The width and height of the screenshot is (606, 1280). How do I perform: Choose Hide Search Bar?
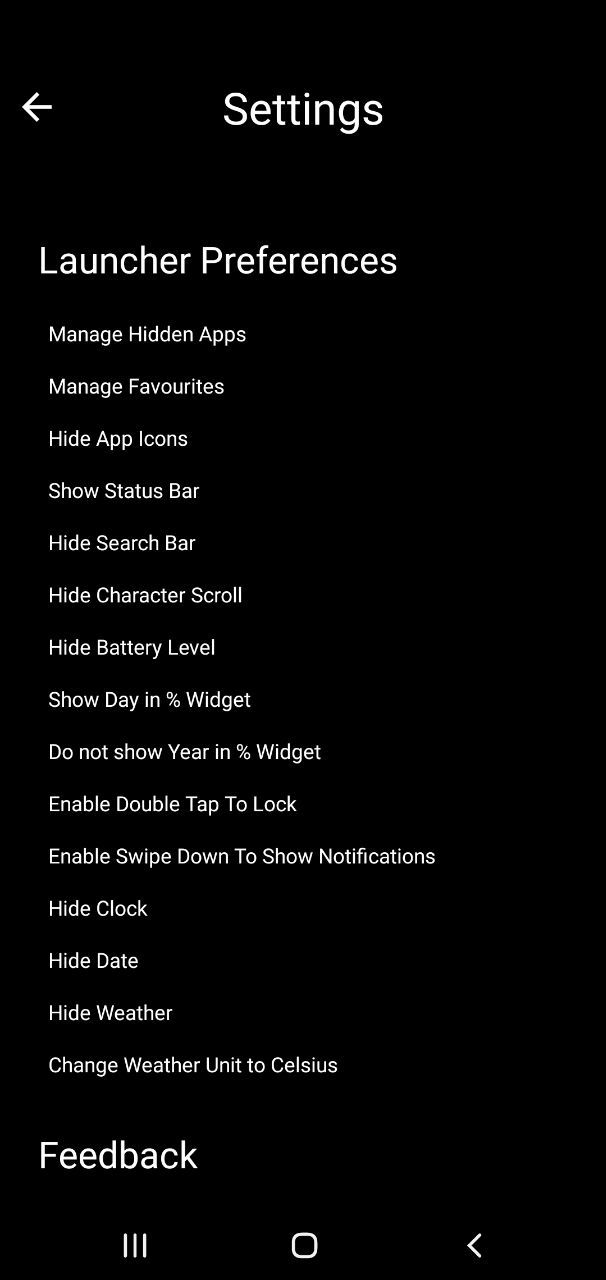pyautogui.click(x=122, y=542)
